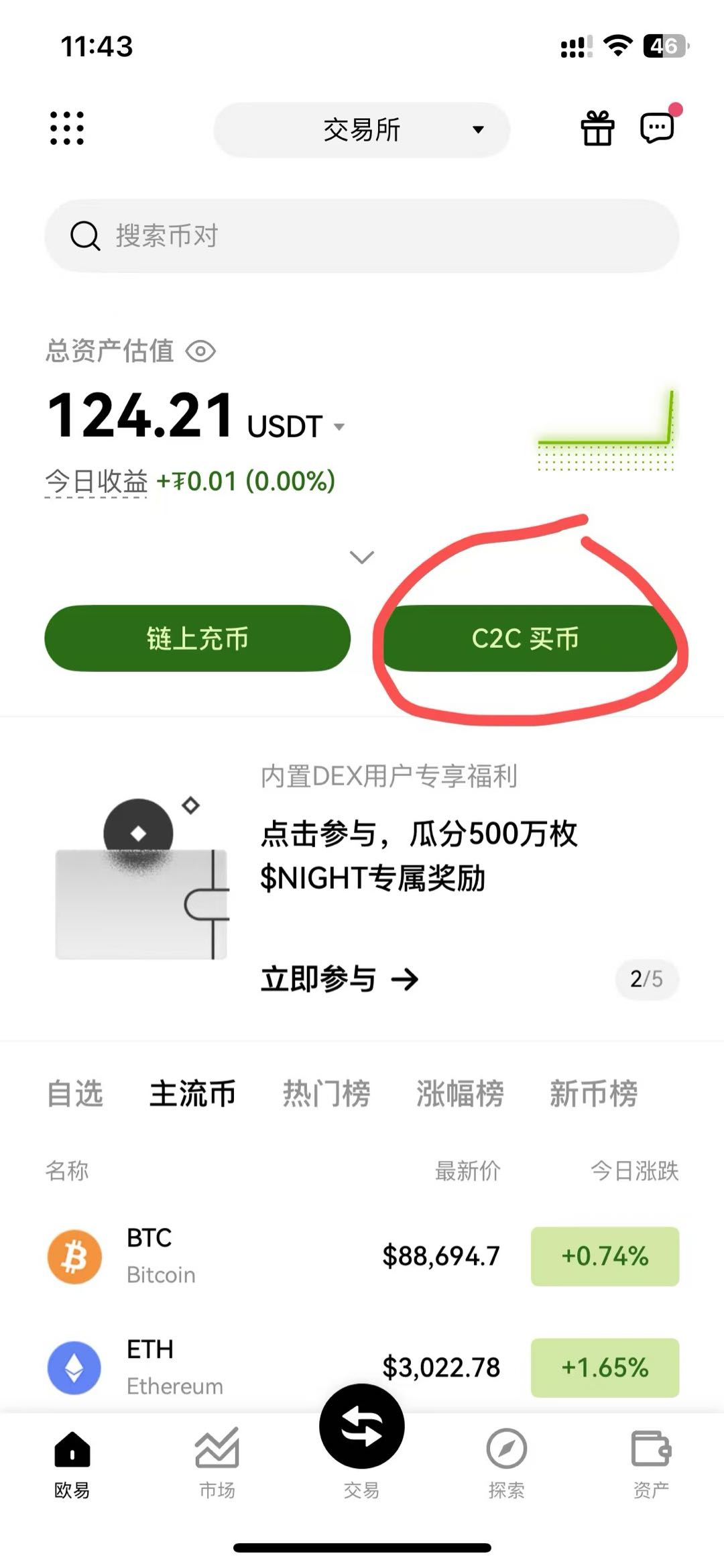Open the gift rewards center

(599, 128)
